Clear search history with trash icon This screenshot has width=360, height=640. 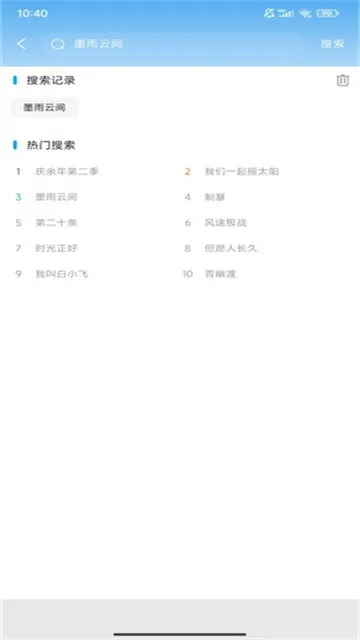click(x=342, y=80)
